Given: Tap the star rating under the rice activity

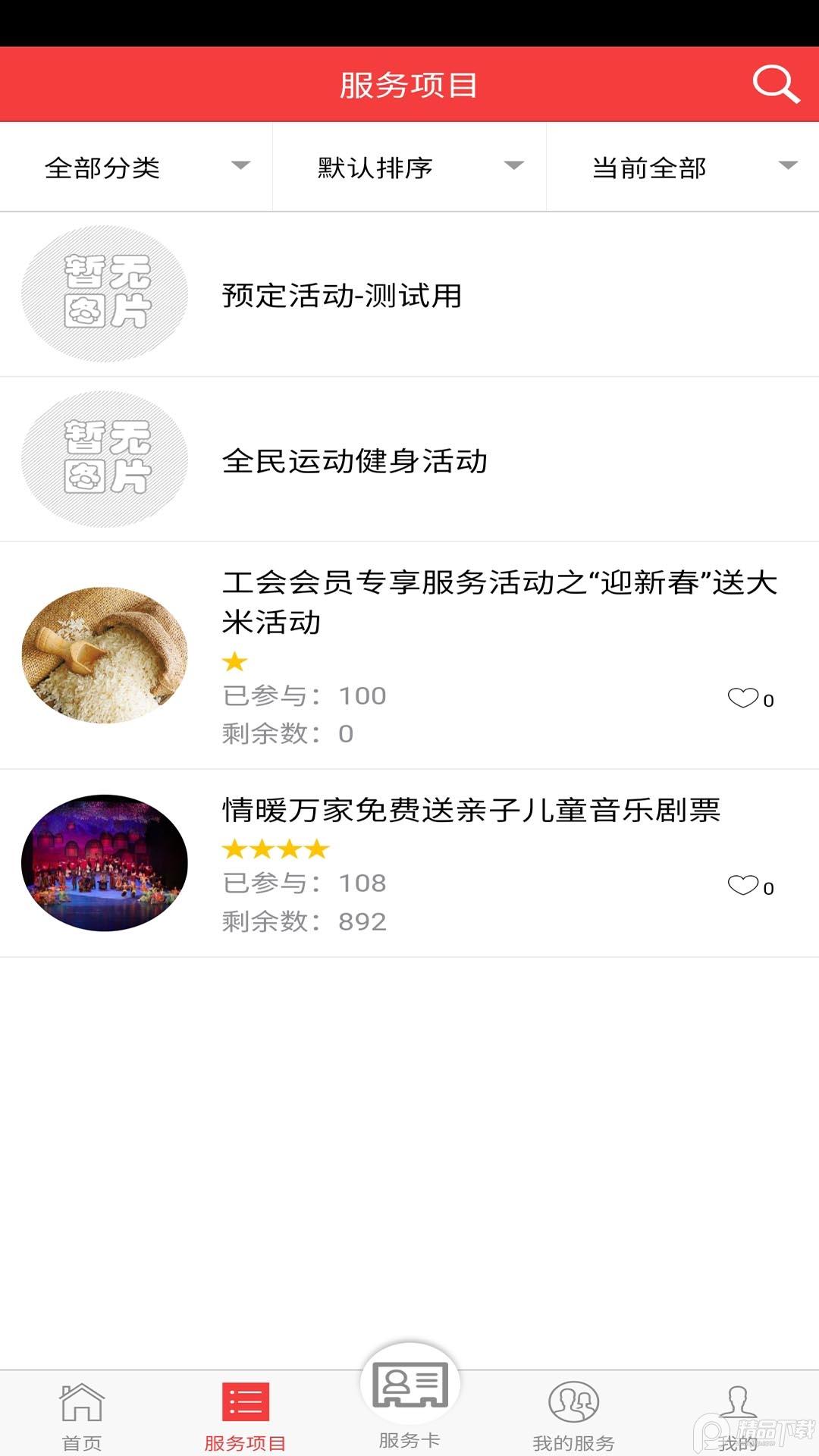Looking at the screenshot, I should tap(235, 661).
